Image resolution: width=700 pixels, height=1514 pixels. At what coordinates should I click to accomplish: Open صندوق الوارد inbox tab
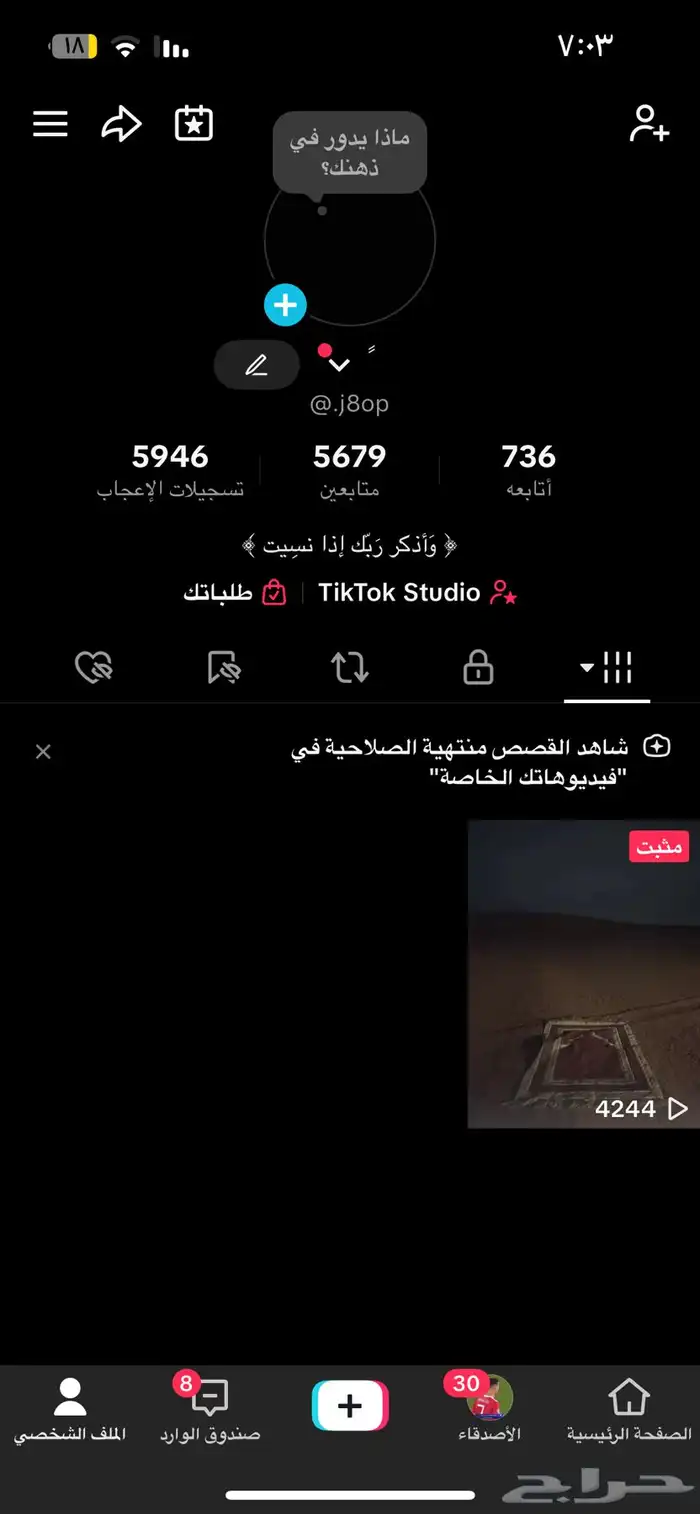click(210, 1409)
